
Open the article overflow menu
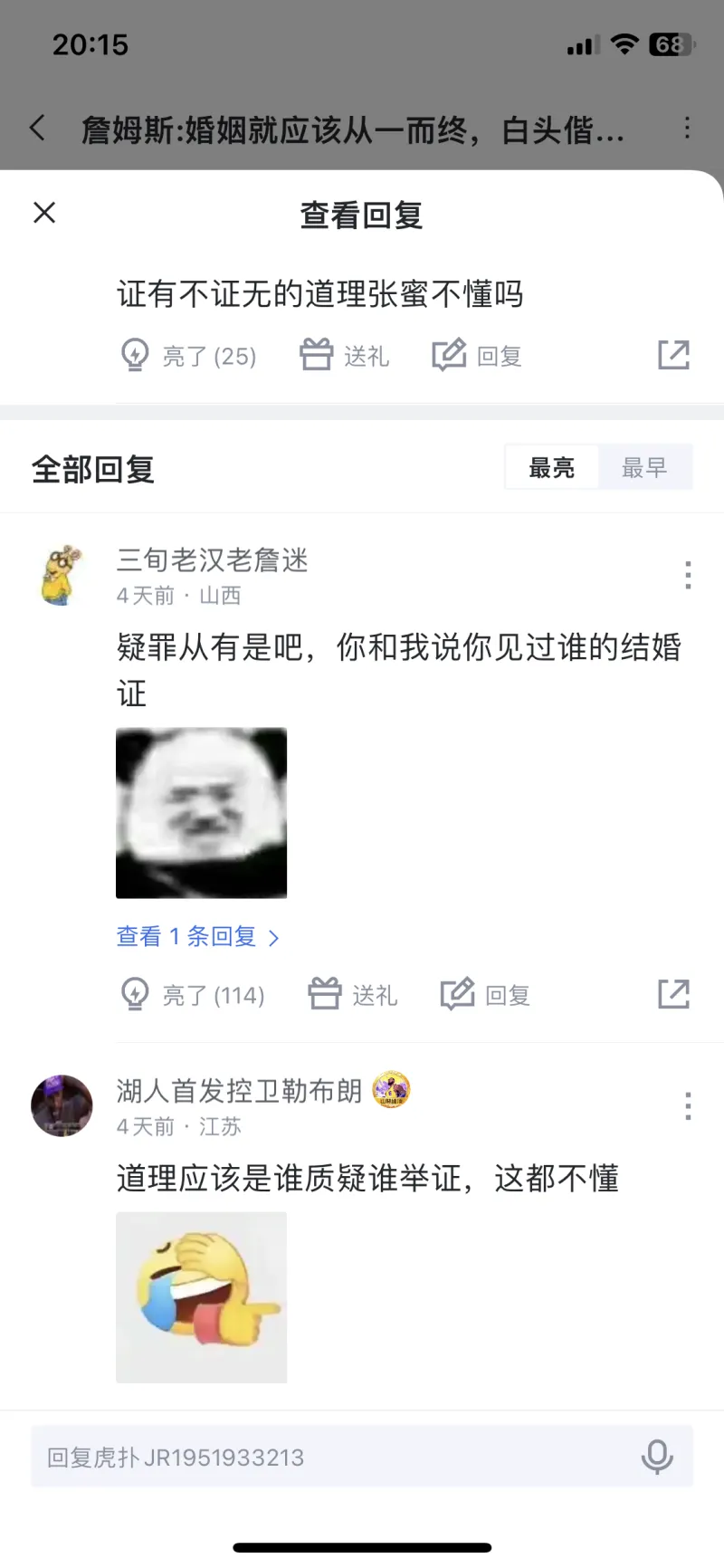point(687,128)
